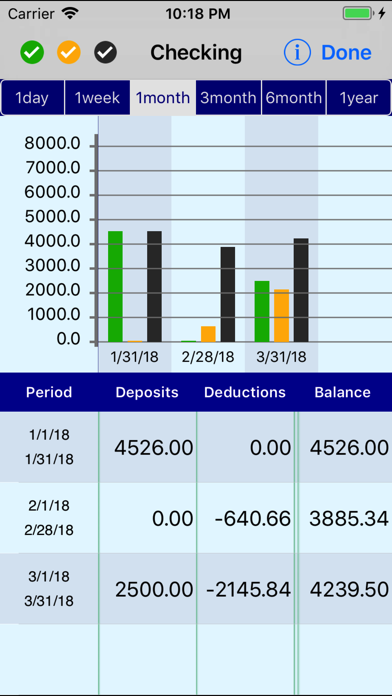Open the 1/1/18 to 1/31/18 period row
392x696 pixels.
click(196, 447)
